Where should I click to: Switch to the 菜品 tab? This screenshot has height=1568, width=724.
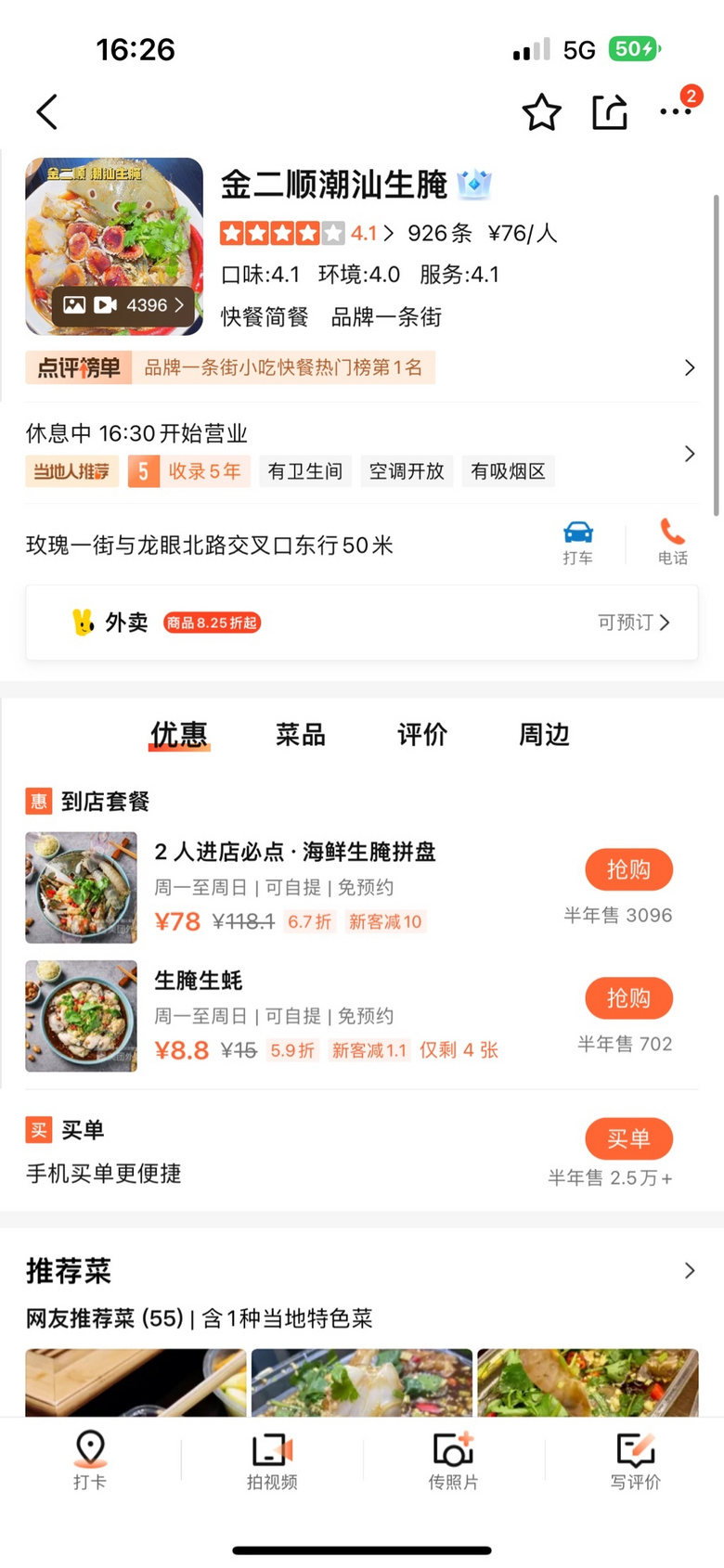tap(300, 735)
